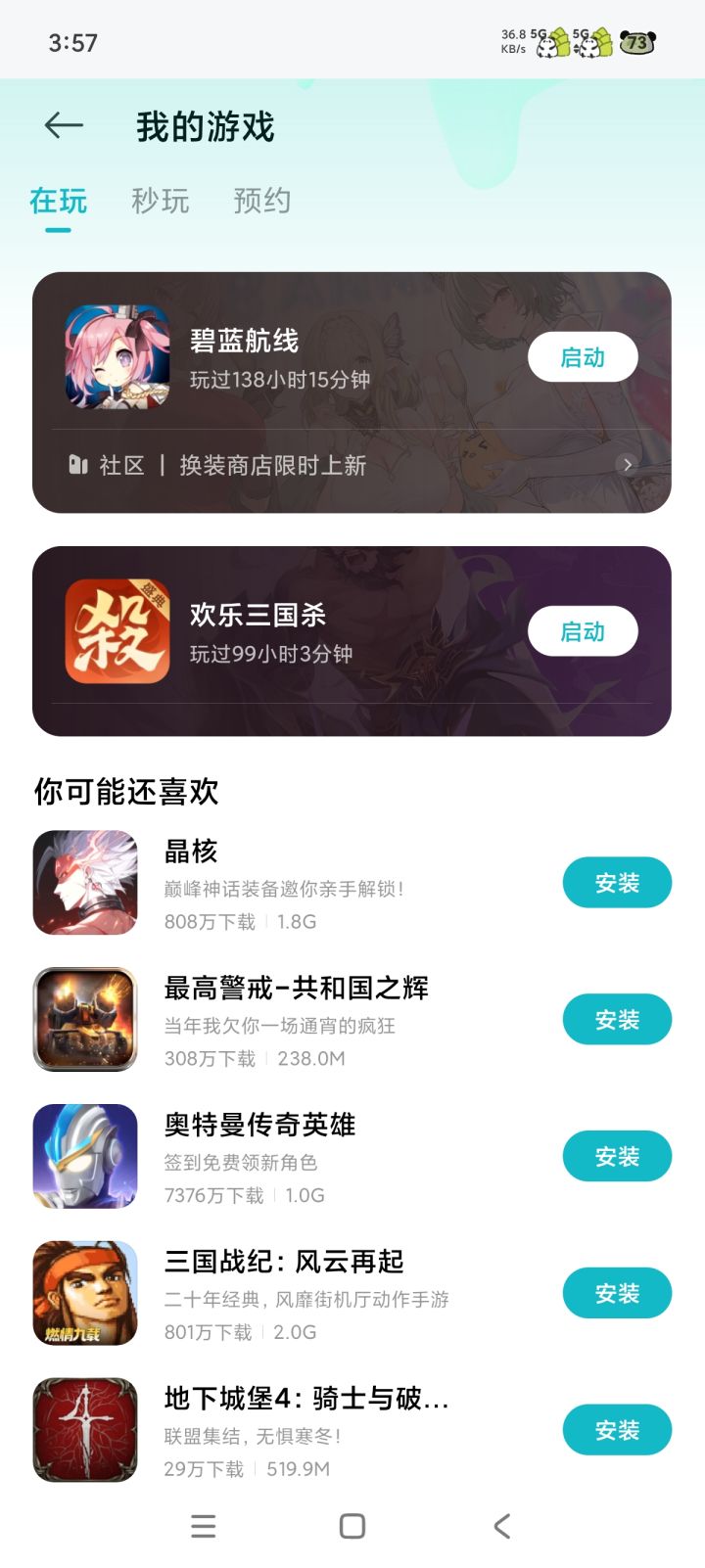Open the 预约 tab
705x1568 pixels.
coord(262,202)
